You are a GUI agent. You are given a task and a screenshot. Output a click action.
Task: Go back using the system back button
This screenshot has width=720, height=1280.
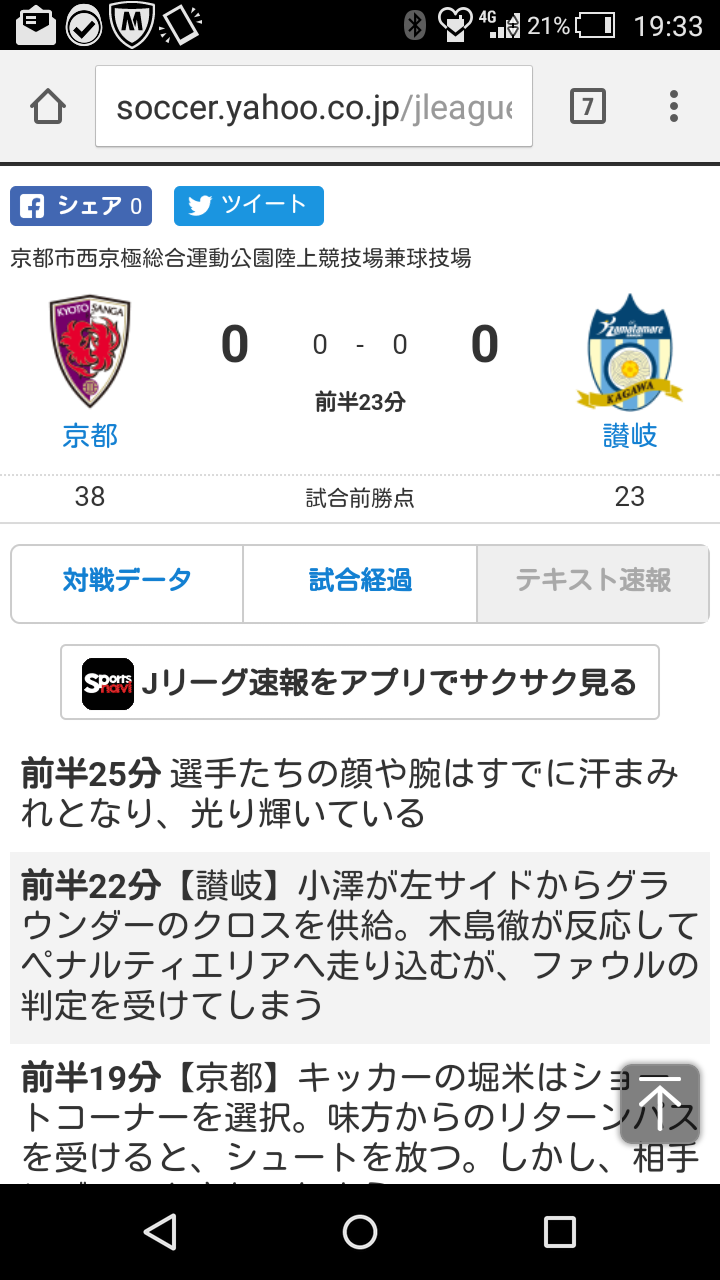coord(160,1232)
